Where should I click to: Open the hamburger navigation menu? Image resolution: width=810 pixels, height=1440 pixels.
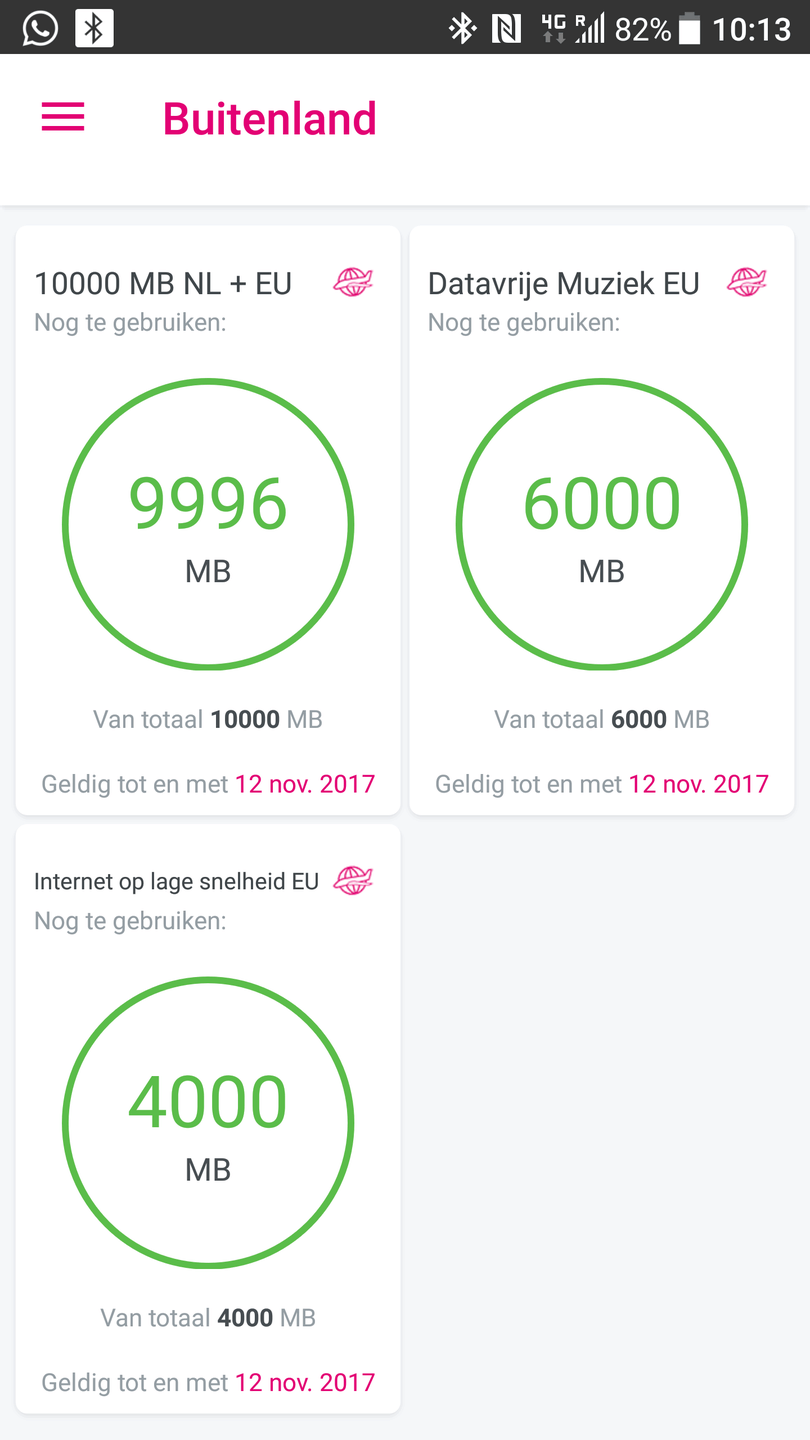[x=63, y=118]
